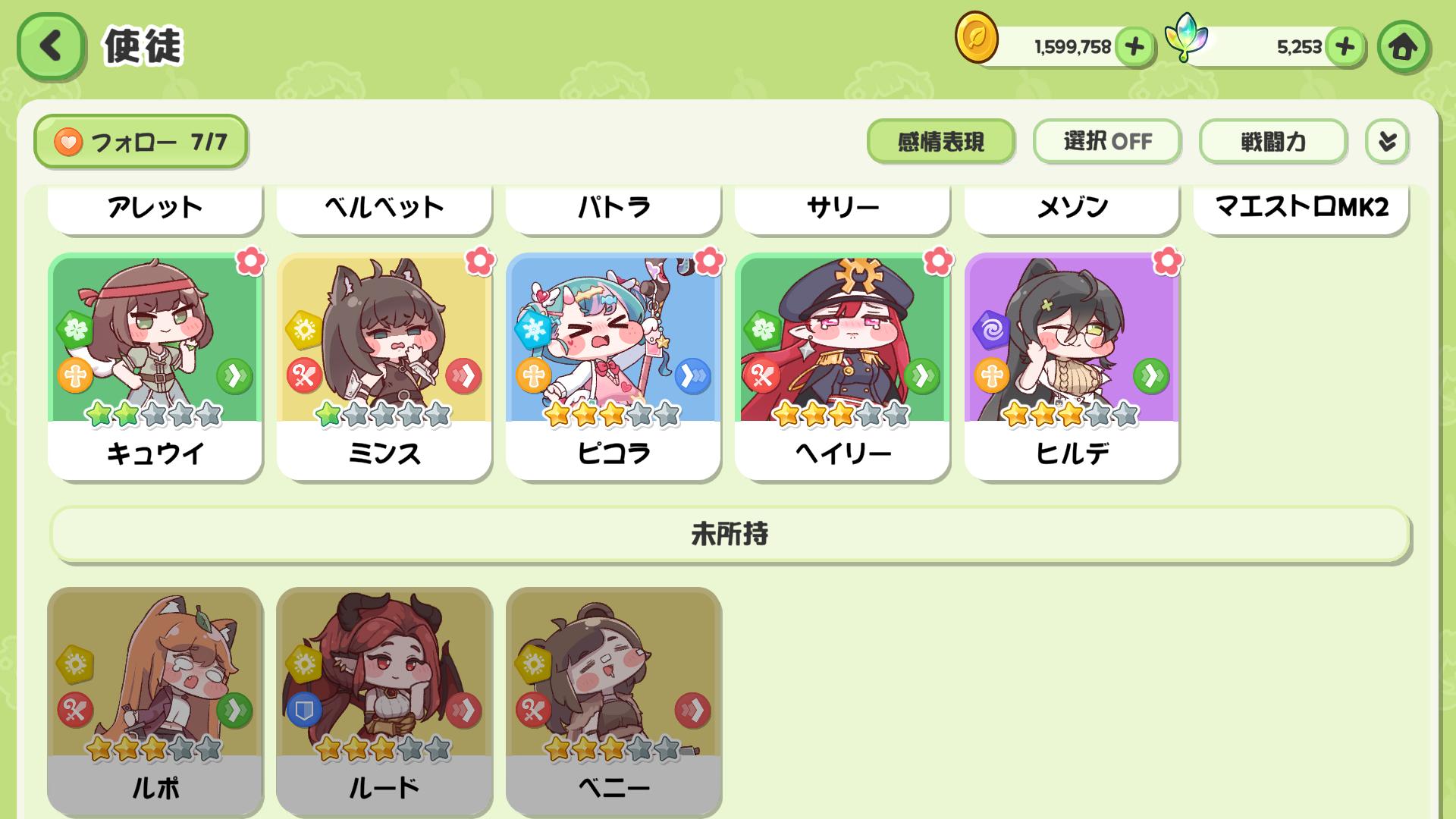Return to home via the house icon

tap(1403, 47)
